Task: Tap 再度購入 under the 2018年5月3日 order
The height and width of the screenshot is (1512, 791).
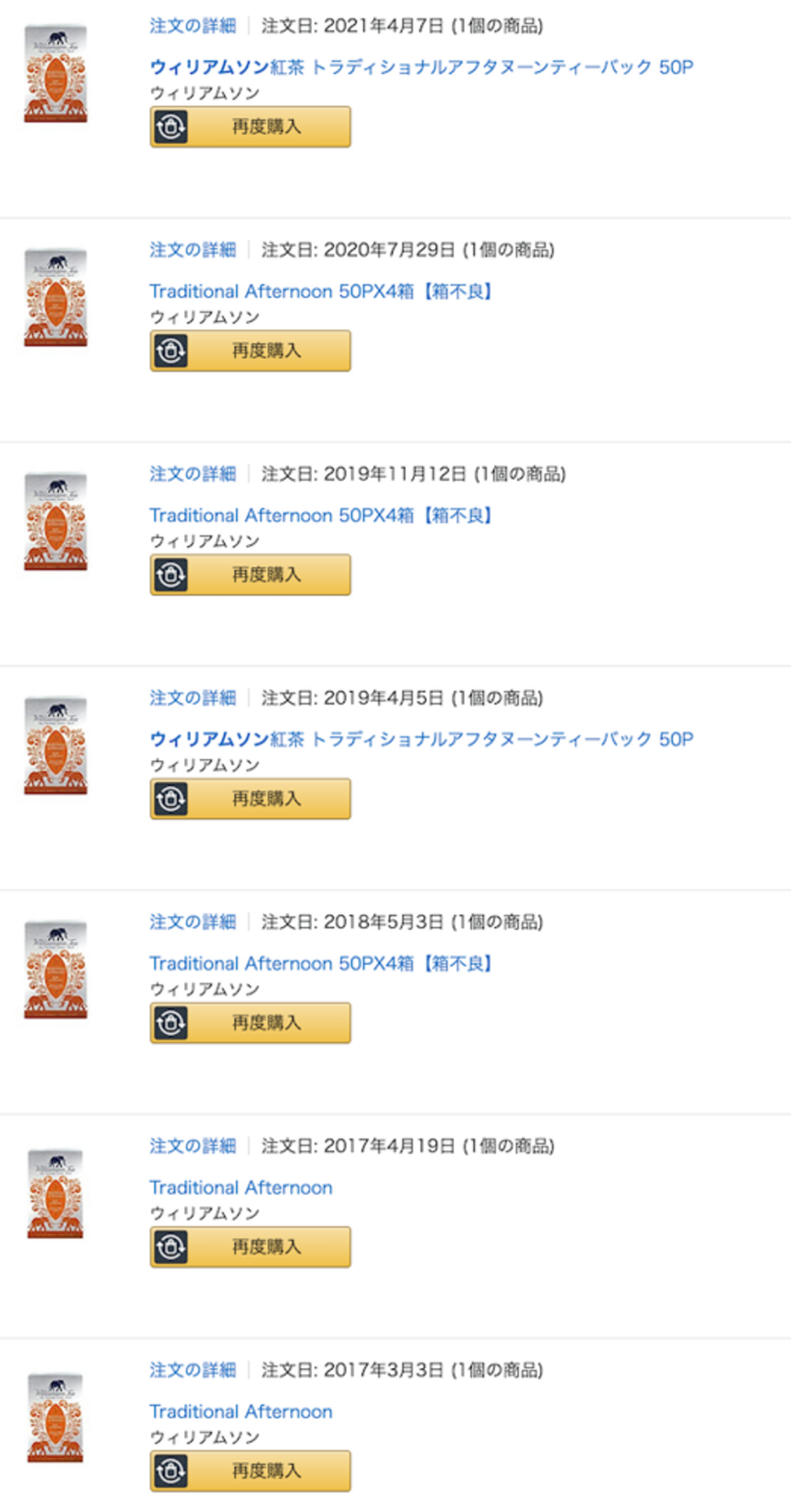Action: point(250,1023)
